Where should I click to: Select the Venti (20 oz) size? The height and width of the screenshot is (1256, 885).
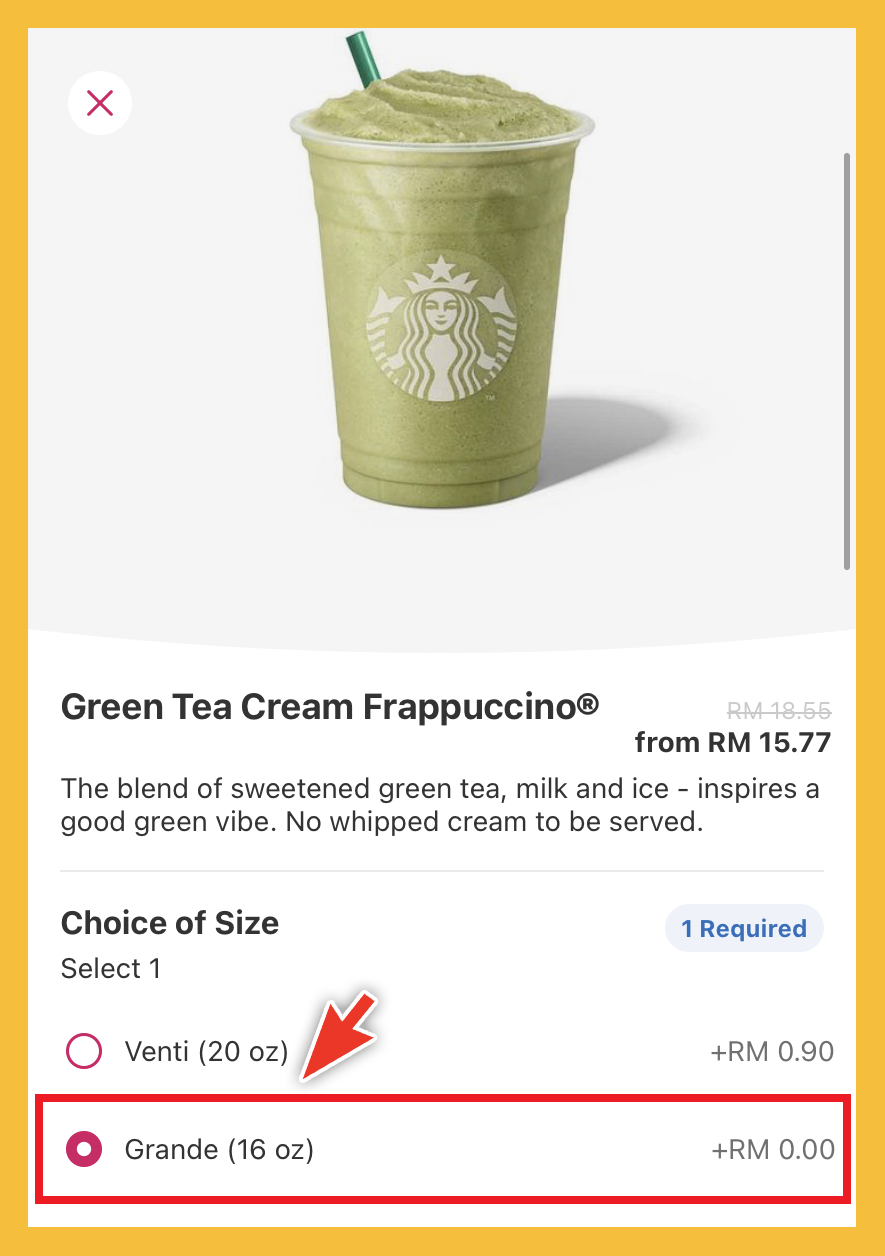pos(84,1051)
